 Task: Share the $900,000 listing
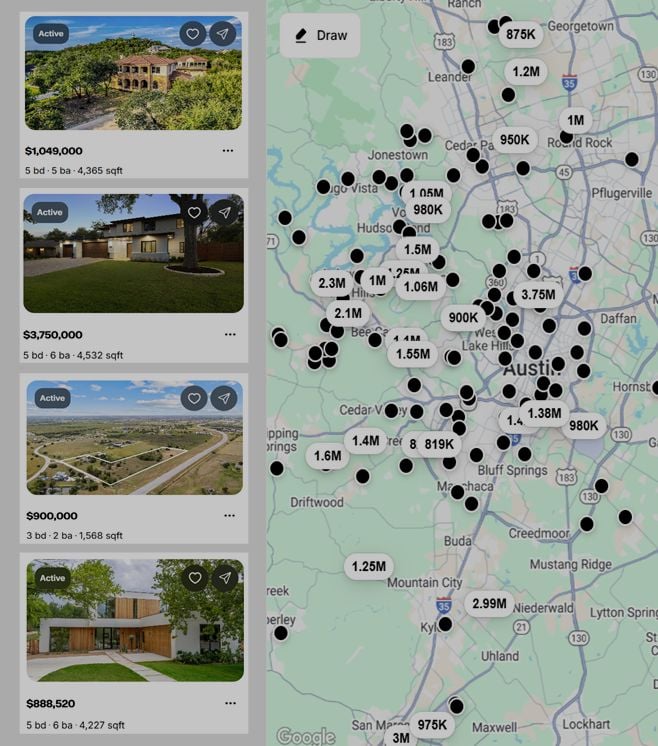click(x=225, y=398)
